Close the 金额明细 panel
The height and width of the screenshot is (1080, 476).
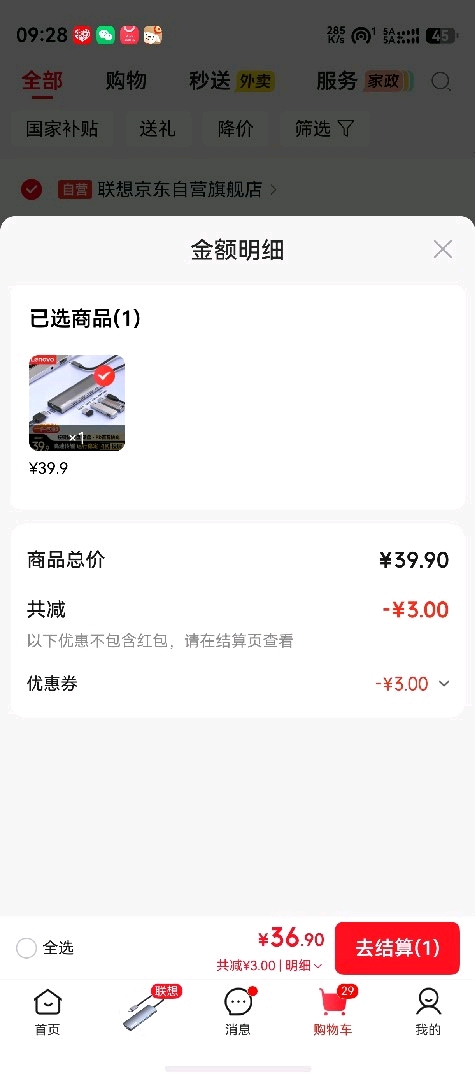[x=442, y=249]
